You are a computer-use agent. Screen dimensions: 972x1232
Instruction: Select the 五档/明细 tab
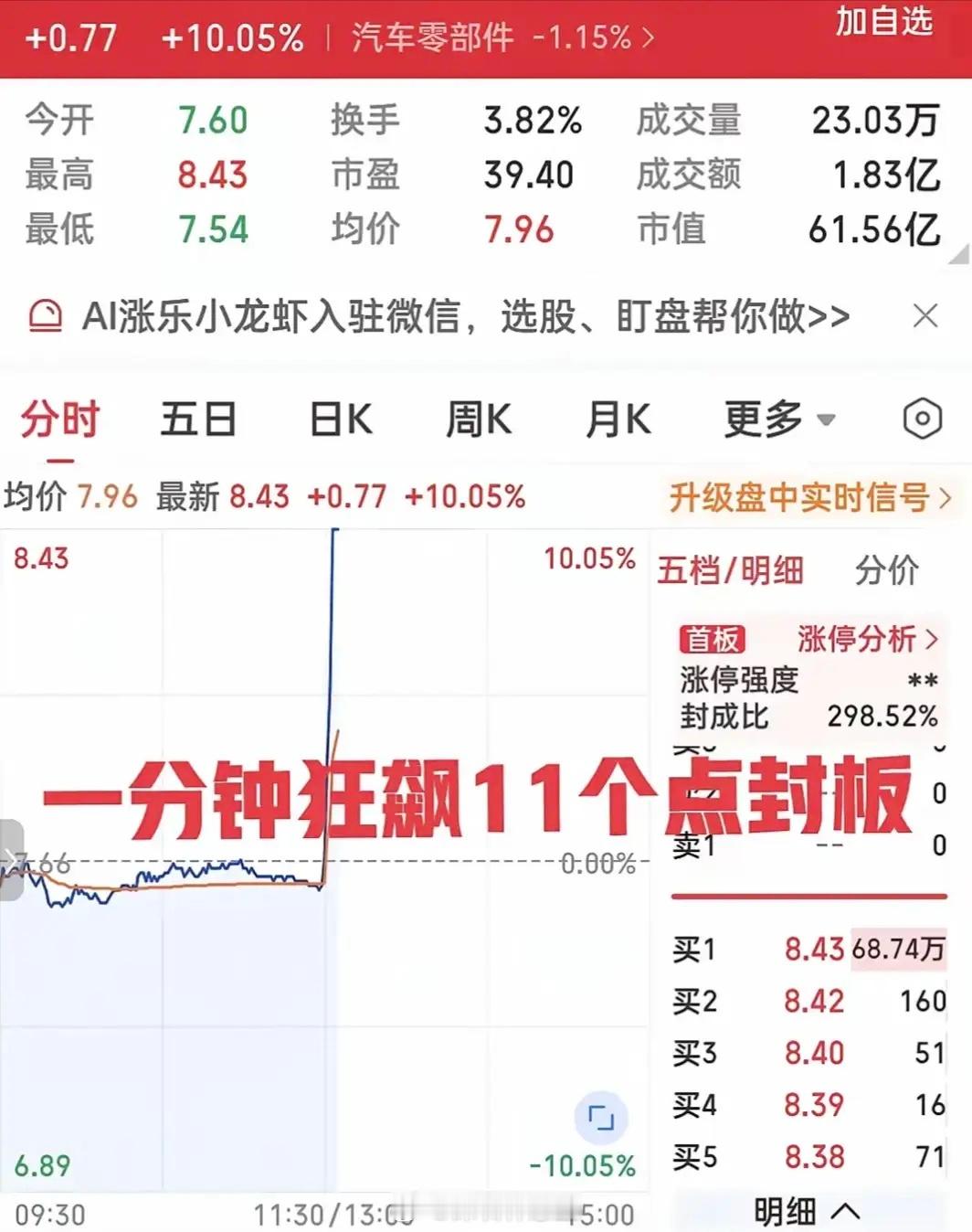(731, 570)
